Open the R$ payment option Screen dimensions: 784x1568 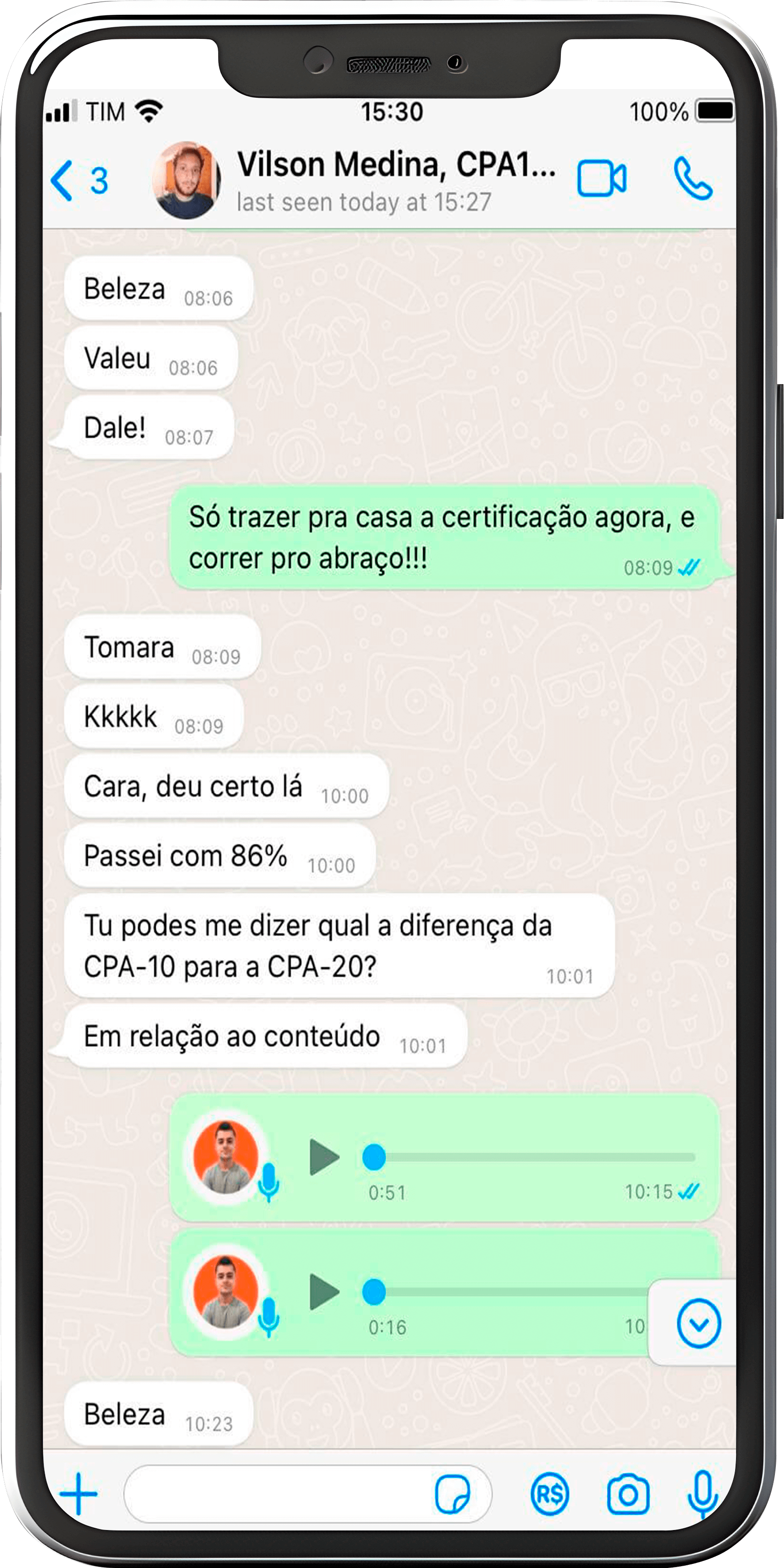(x=550, y=1493)
